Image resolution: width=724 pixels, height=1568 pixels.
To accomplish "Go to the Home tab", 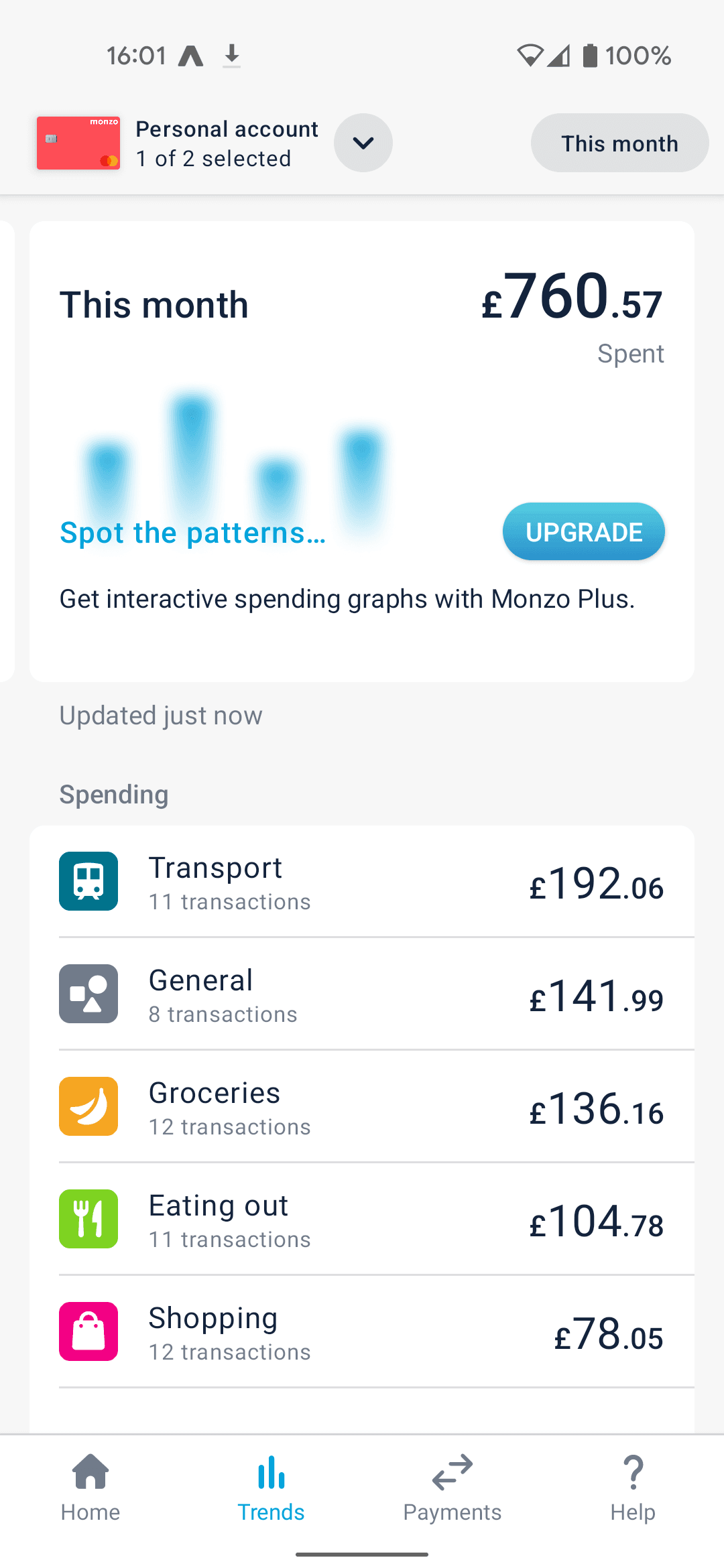I will pyautogui.click(x=90, y=1488).
